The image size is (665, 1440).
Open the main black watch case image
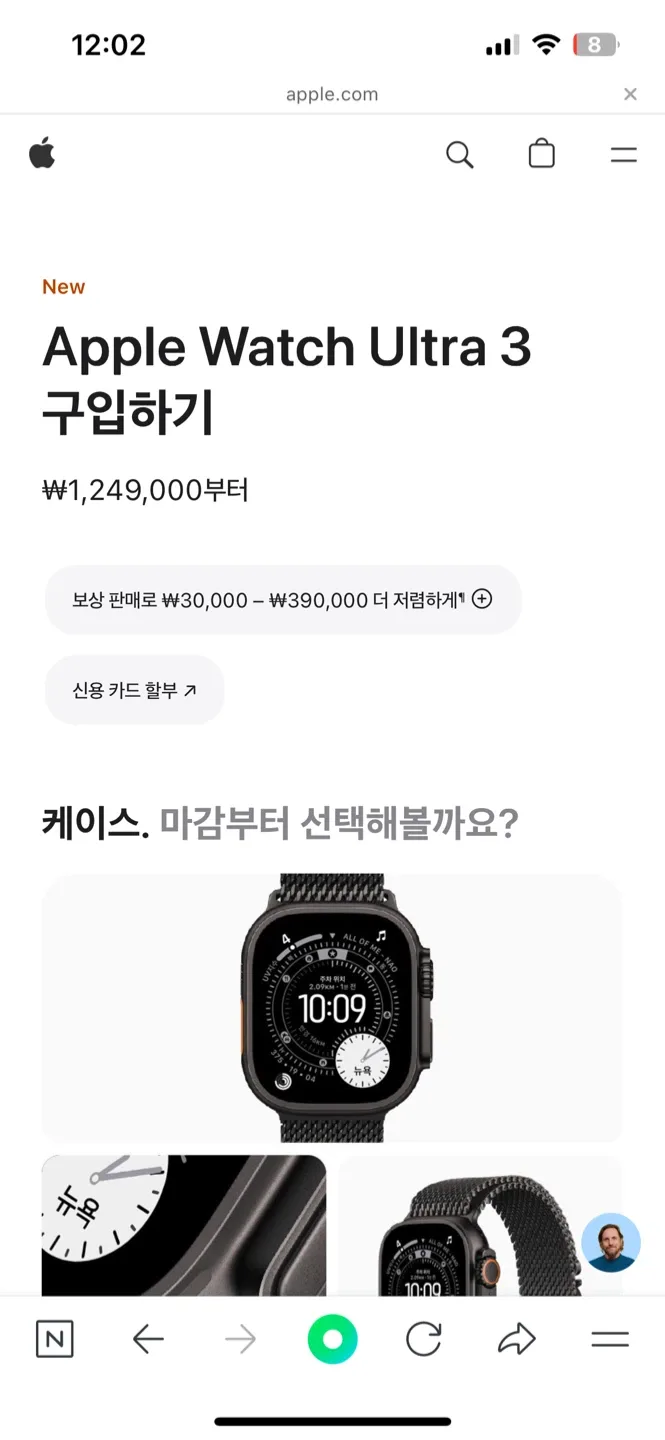332,1008
